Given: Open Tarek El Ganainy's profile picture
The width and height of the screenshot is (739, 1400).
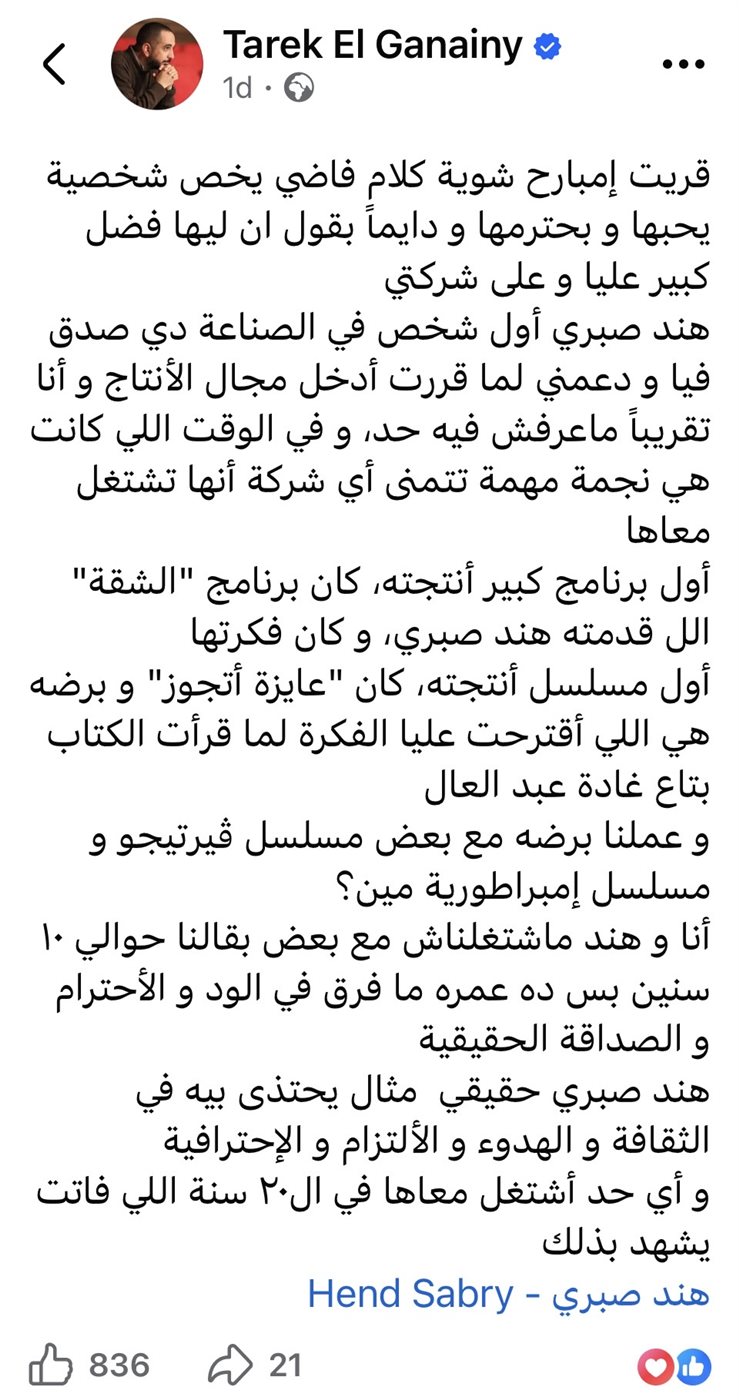Looking at the screenshot, I should 159,63.
